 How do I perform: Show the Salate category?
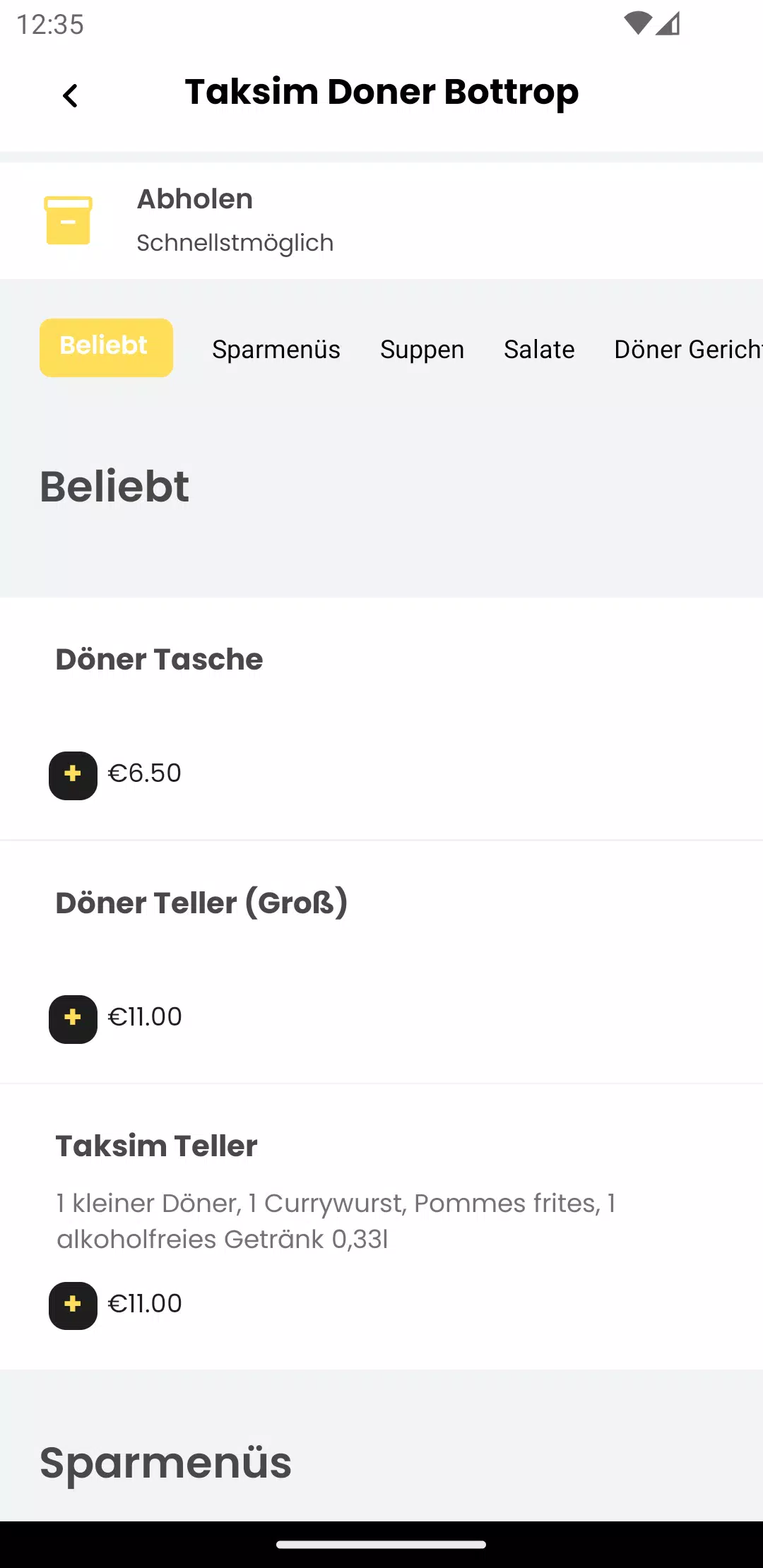tap(539, 350)
